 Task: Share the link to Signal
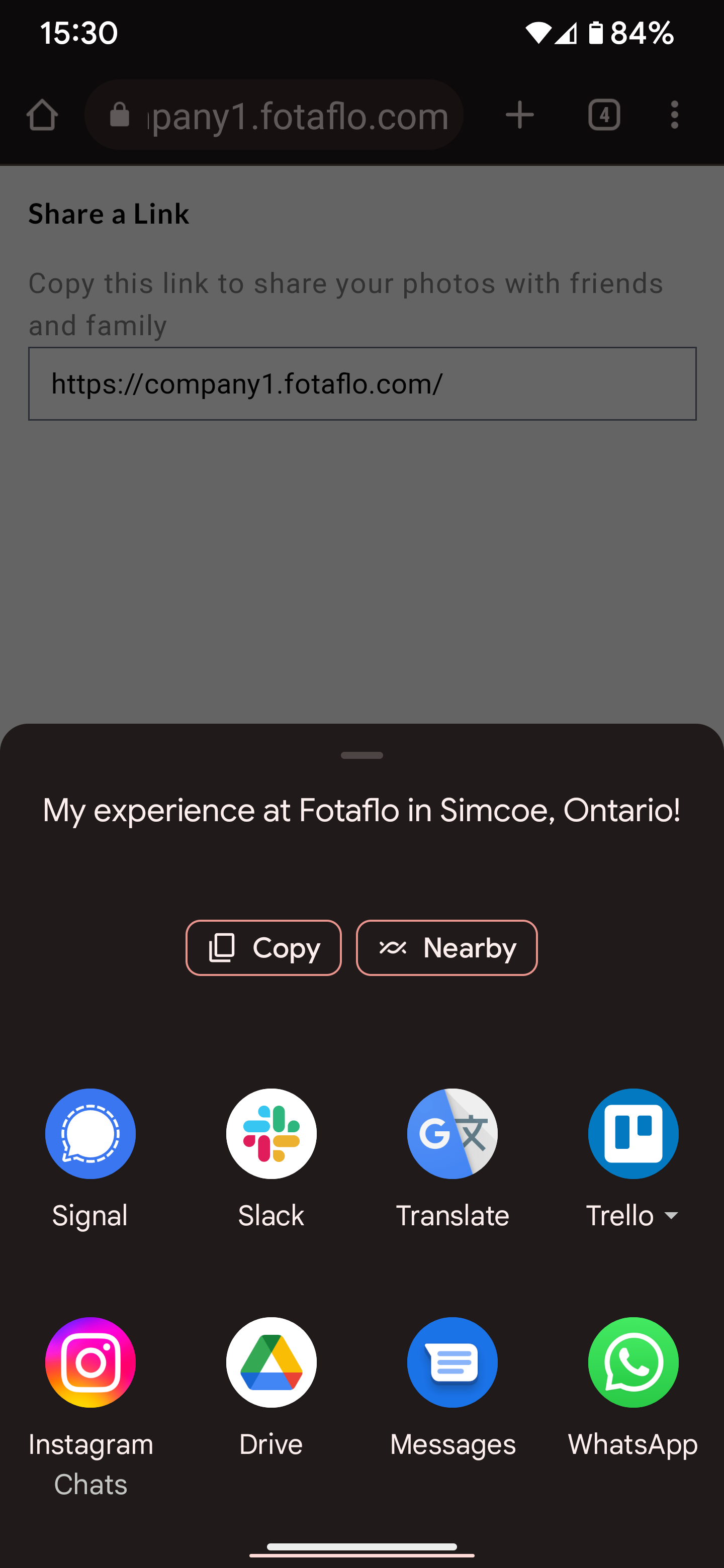coord(90,1134)
